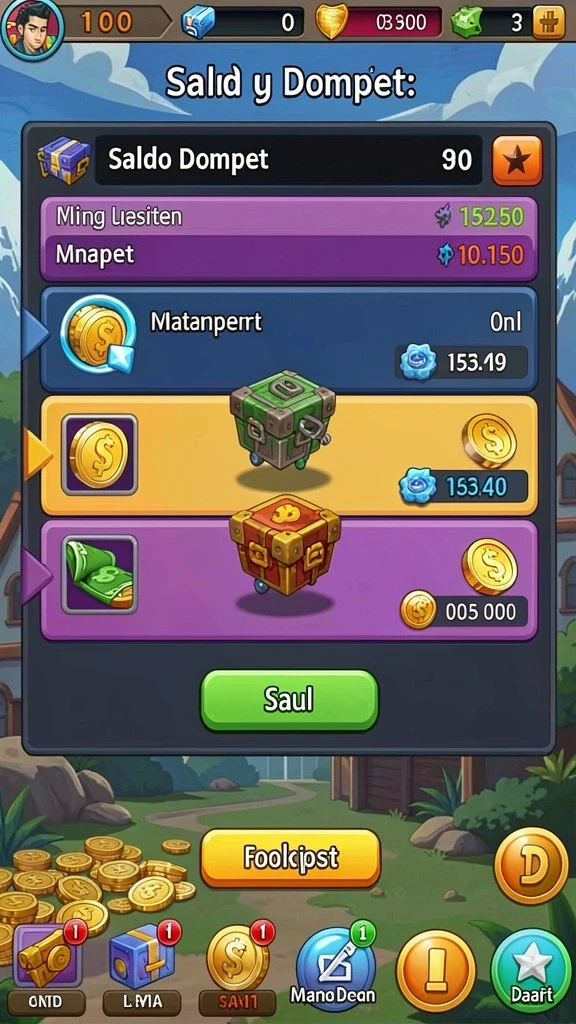Open the player avatar profile
The image size is (576, 1024).
pyautogui.click(x=32, y=27)
